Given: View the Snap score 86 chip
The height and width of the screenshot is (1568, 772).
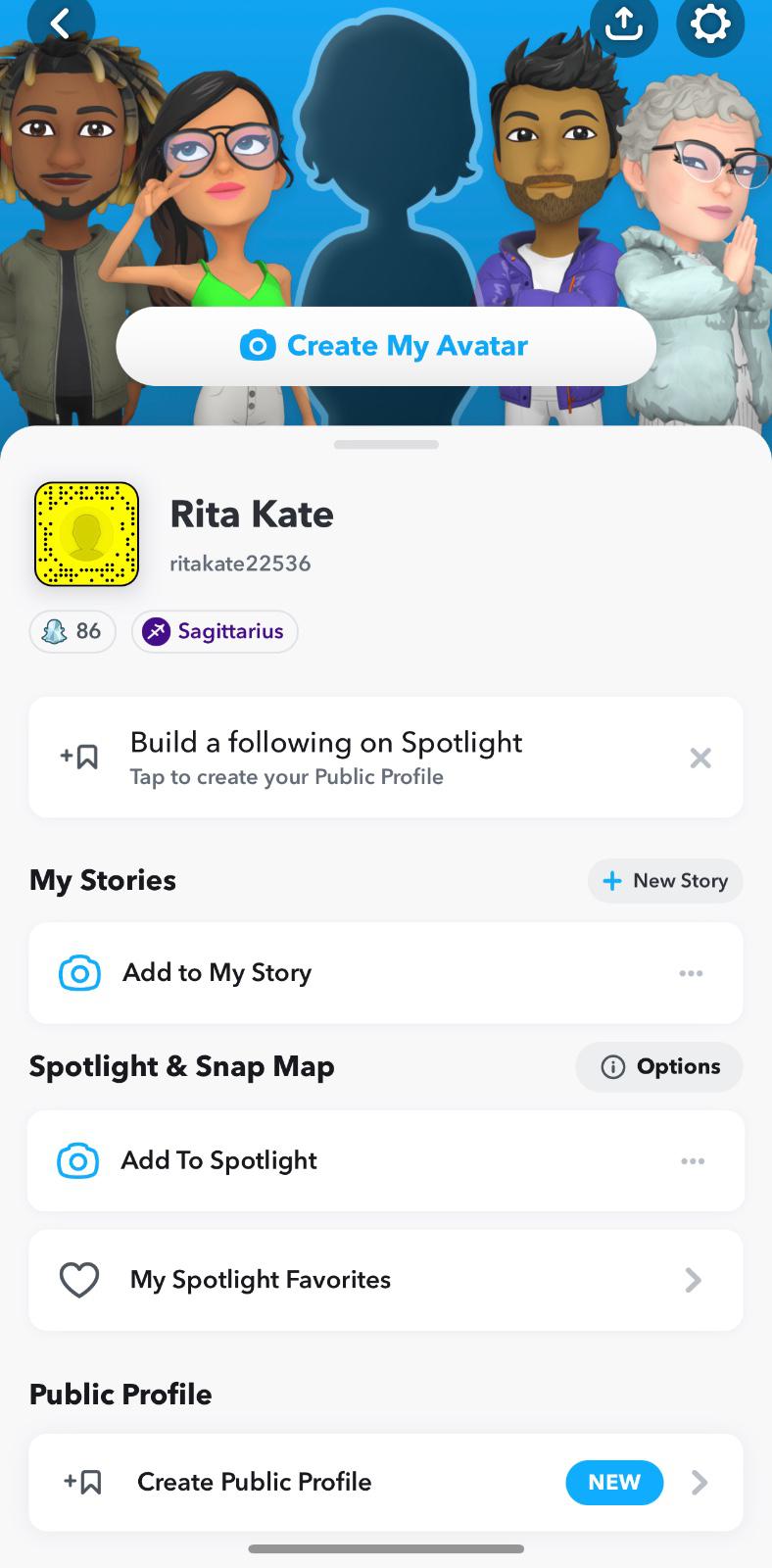Looking at the screenshot, I should click(72, 631).
